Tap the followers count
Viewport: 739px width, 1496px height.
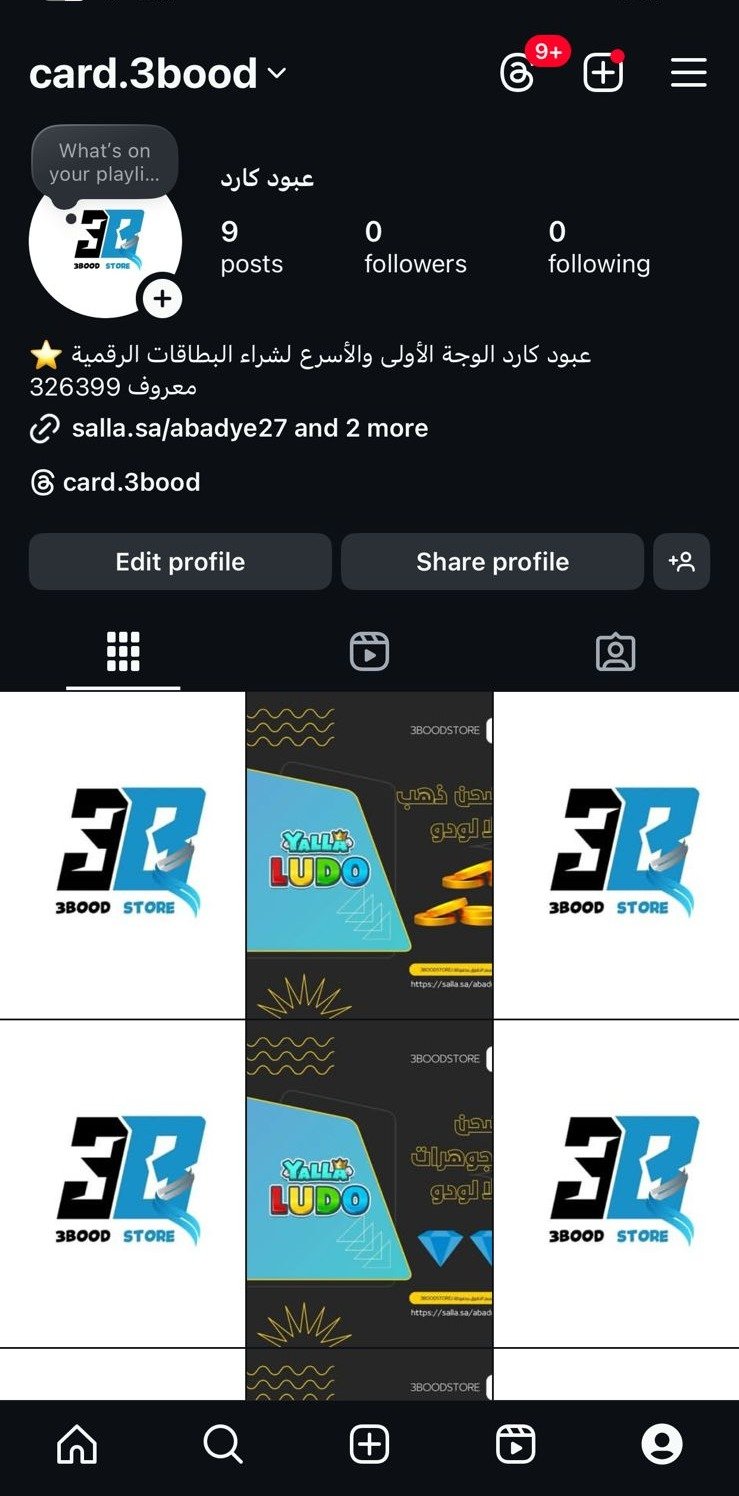(x=415, y=247)
